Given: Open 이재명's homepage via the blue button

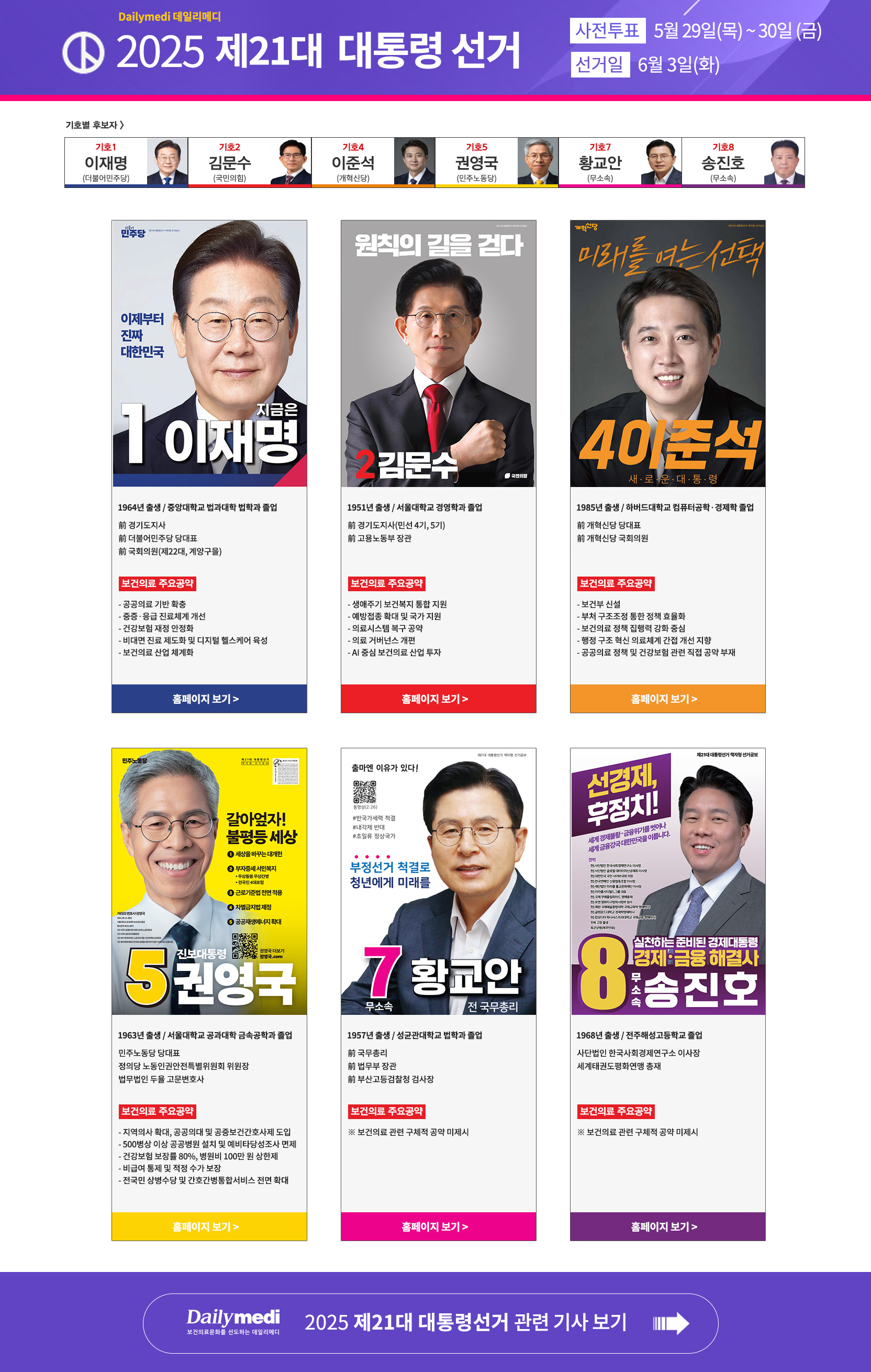Looking at the screenshot, I should pyautogui.click(x=209, y=699).
